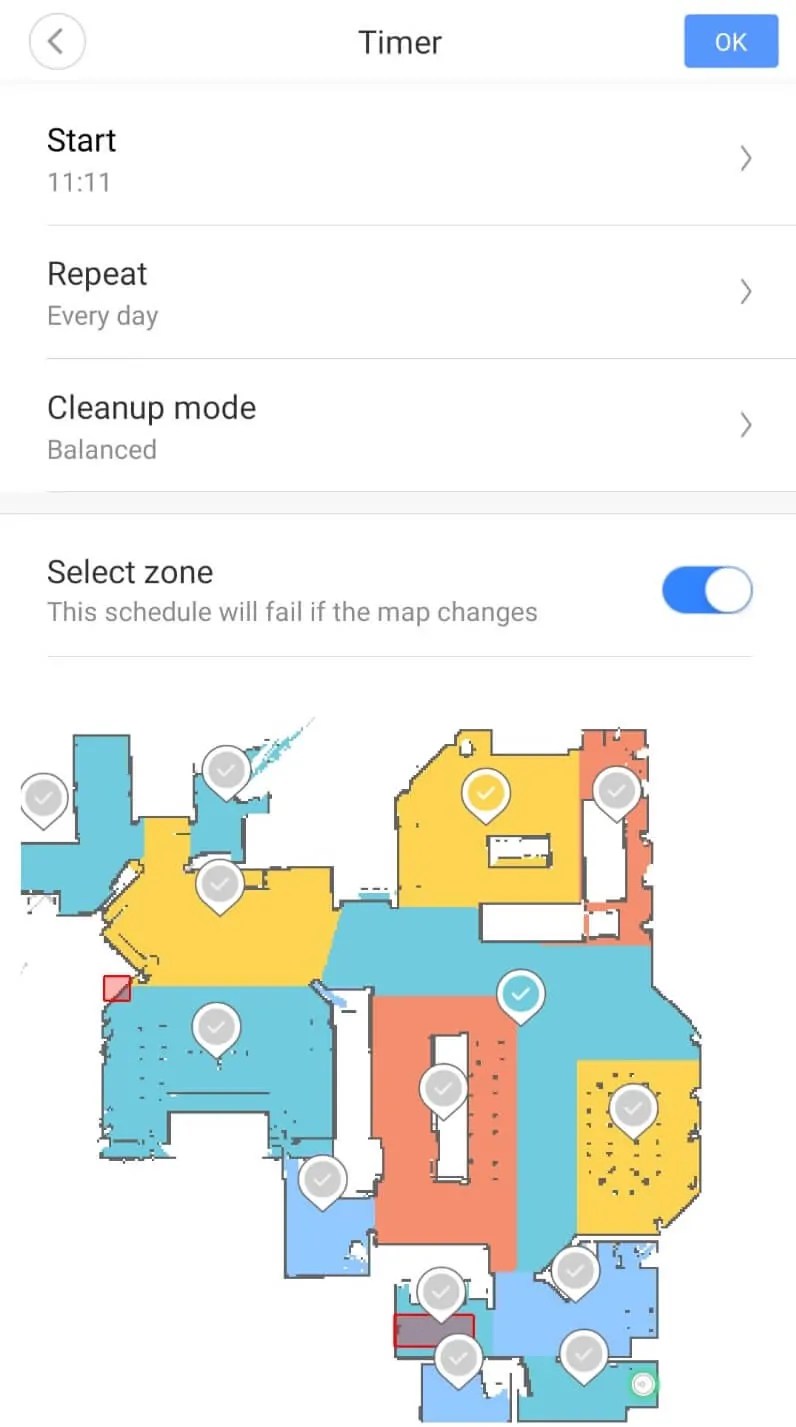Turn off the Select zone switch

[706, 590]
